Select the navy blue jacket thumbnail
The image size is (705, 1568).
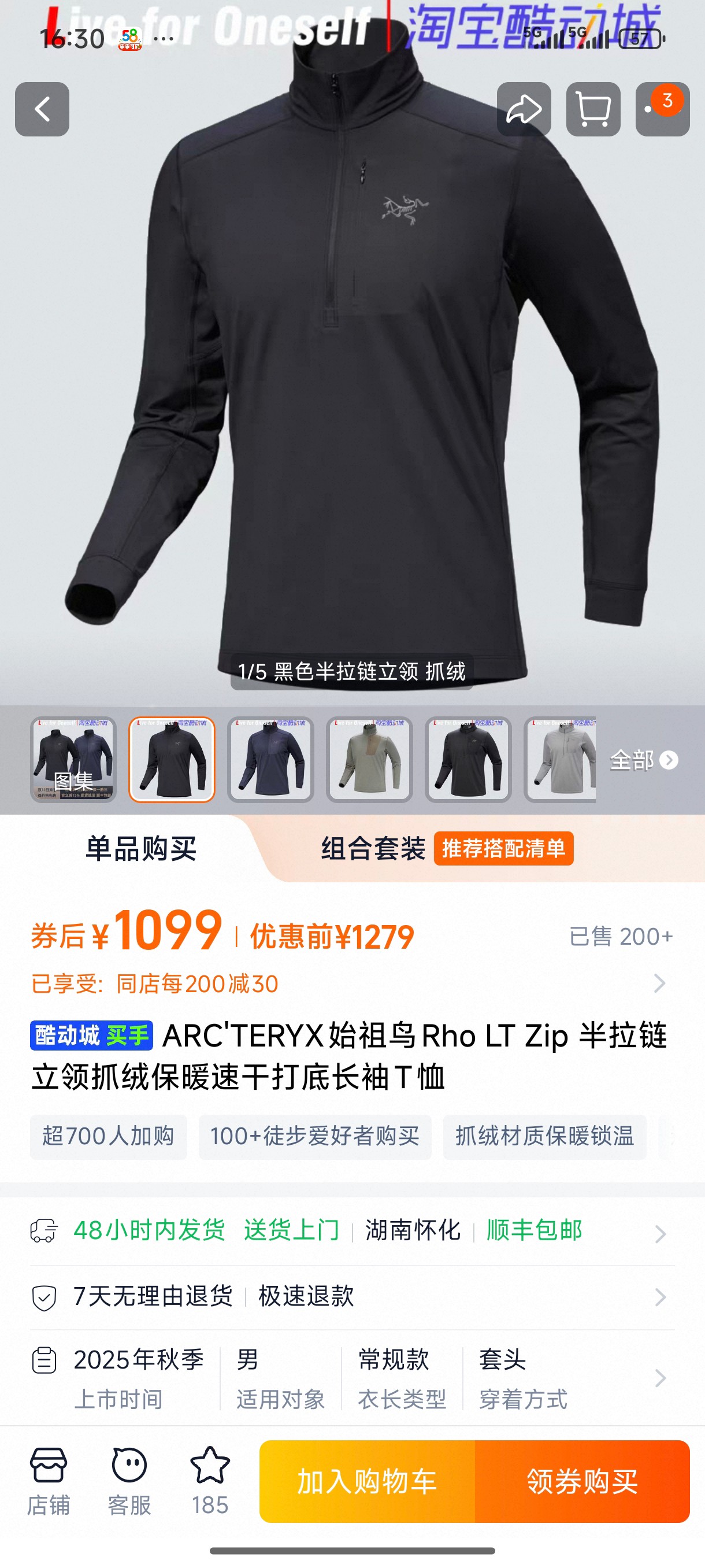coord(270,760)
